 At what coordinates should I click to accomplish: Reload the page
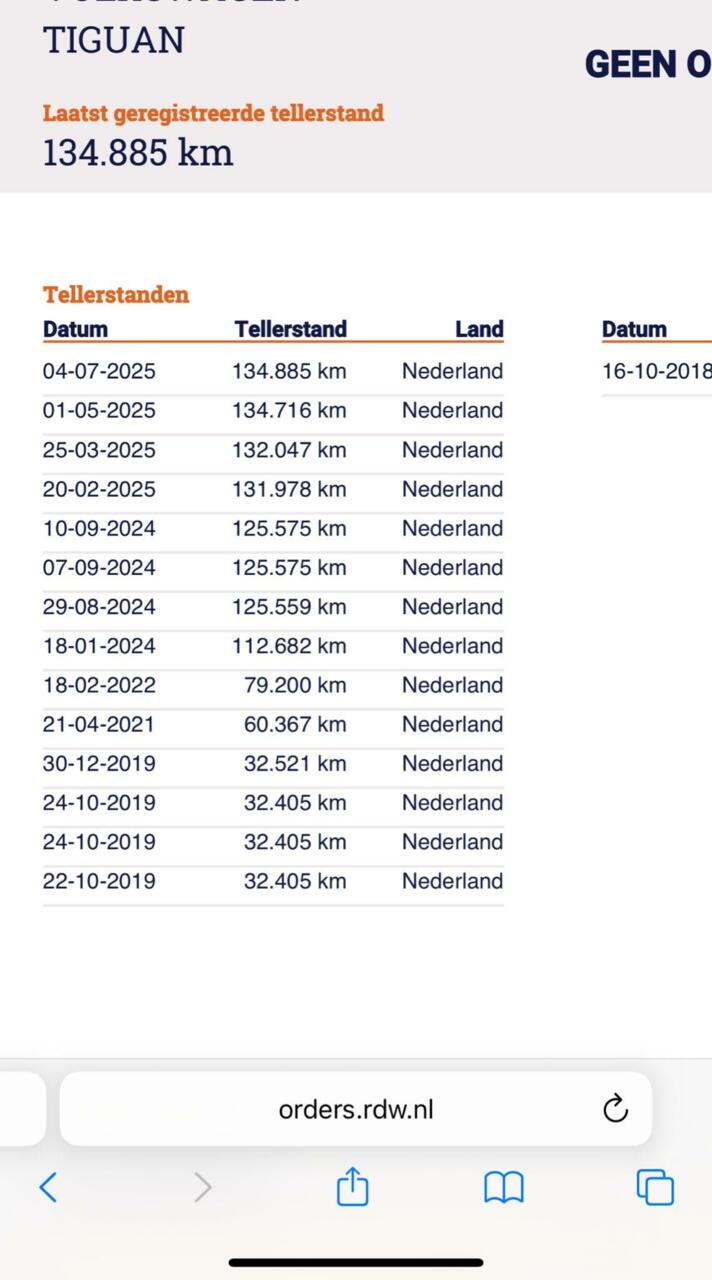point(615,1108)
